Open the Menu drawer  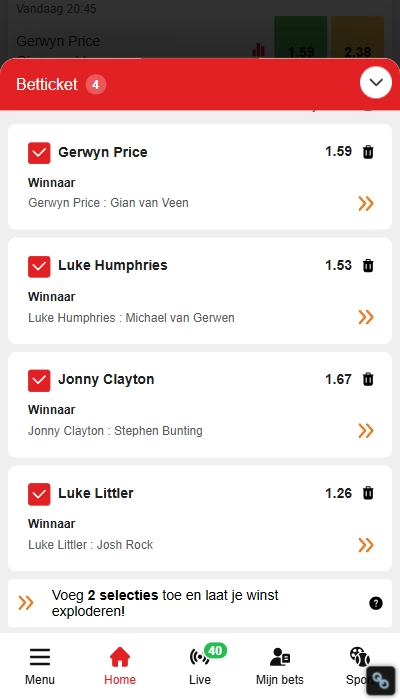(x=40, y=667)
